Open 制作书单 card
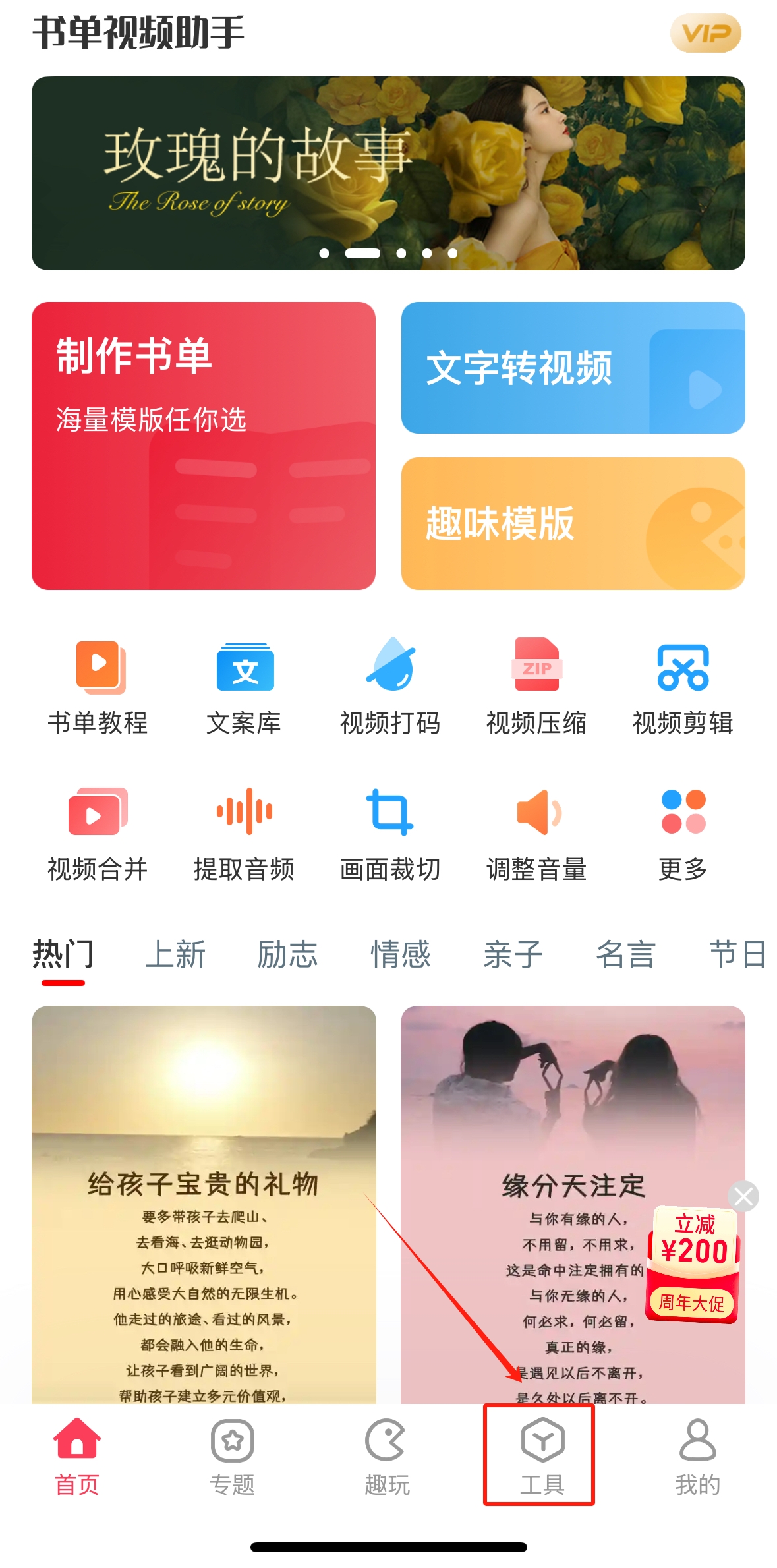 pyautogui.click(x=204, y=446)
